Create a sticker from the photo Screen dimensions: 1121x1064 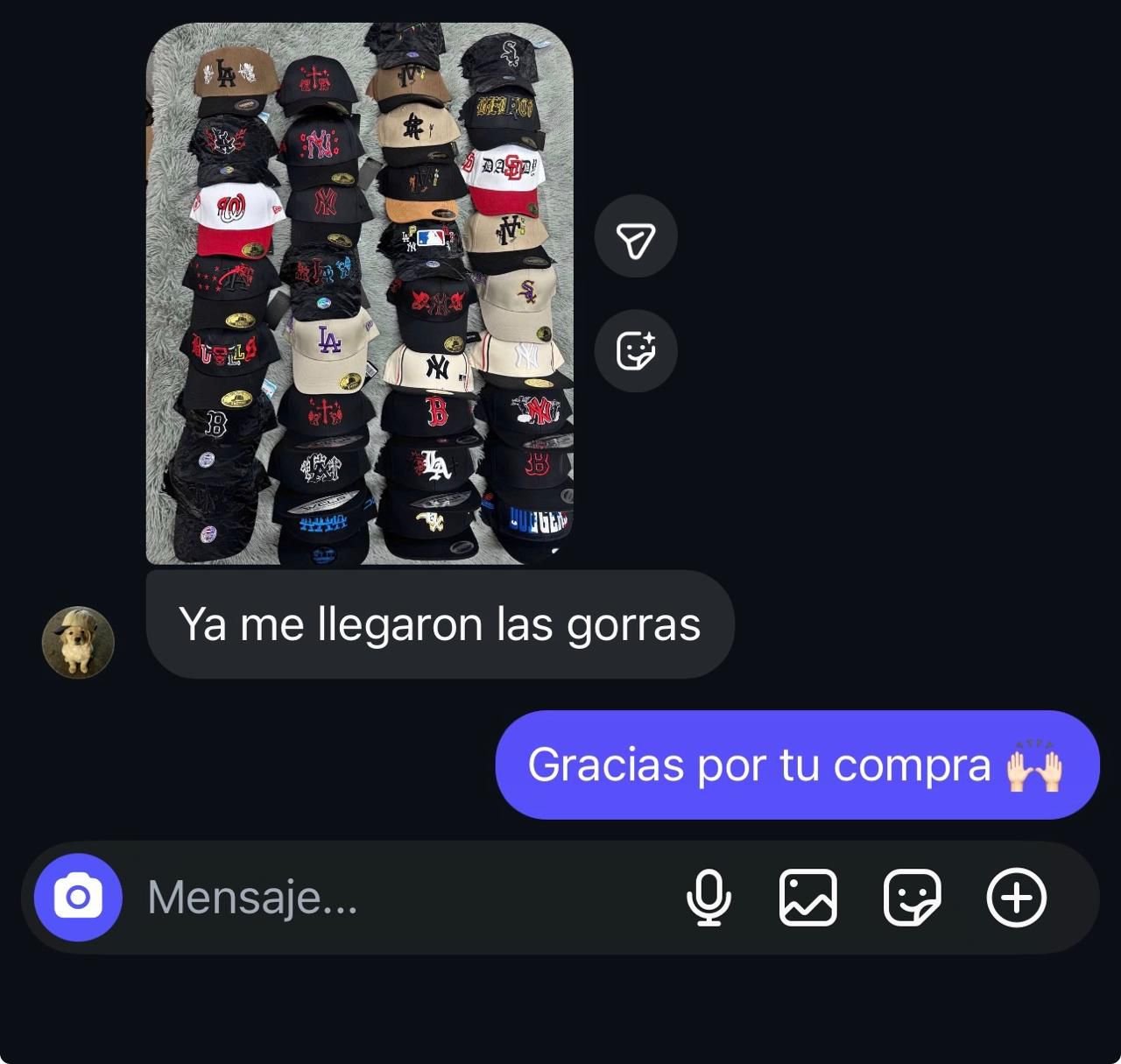(x=636, y=350)
